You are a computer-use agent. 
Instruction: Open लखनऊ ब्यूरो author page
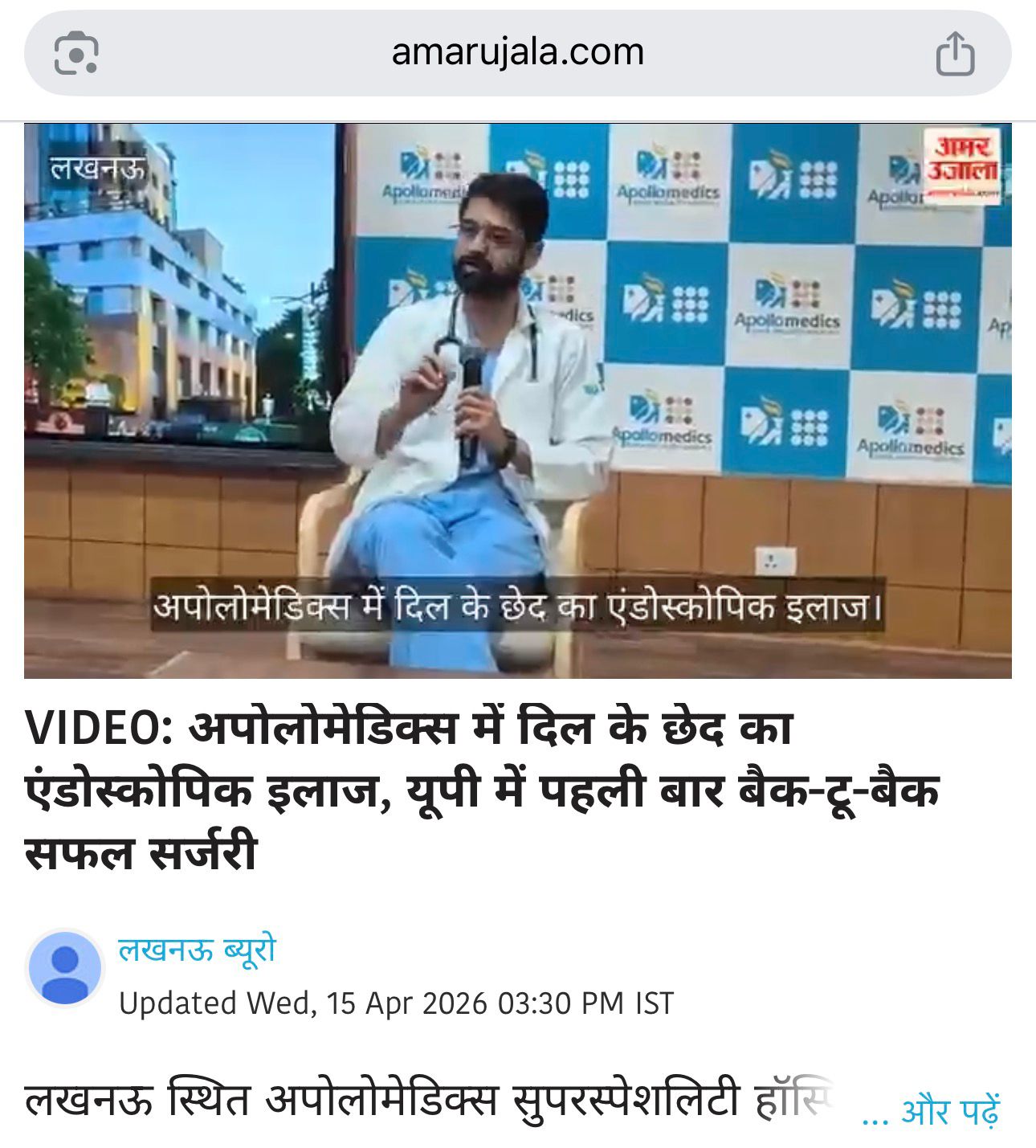(197, 950)
